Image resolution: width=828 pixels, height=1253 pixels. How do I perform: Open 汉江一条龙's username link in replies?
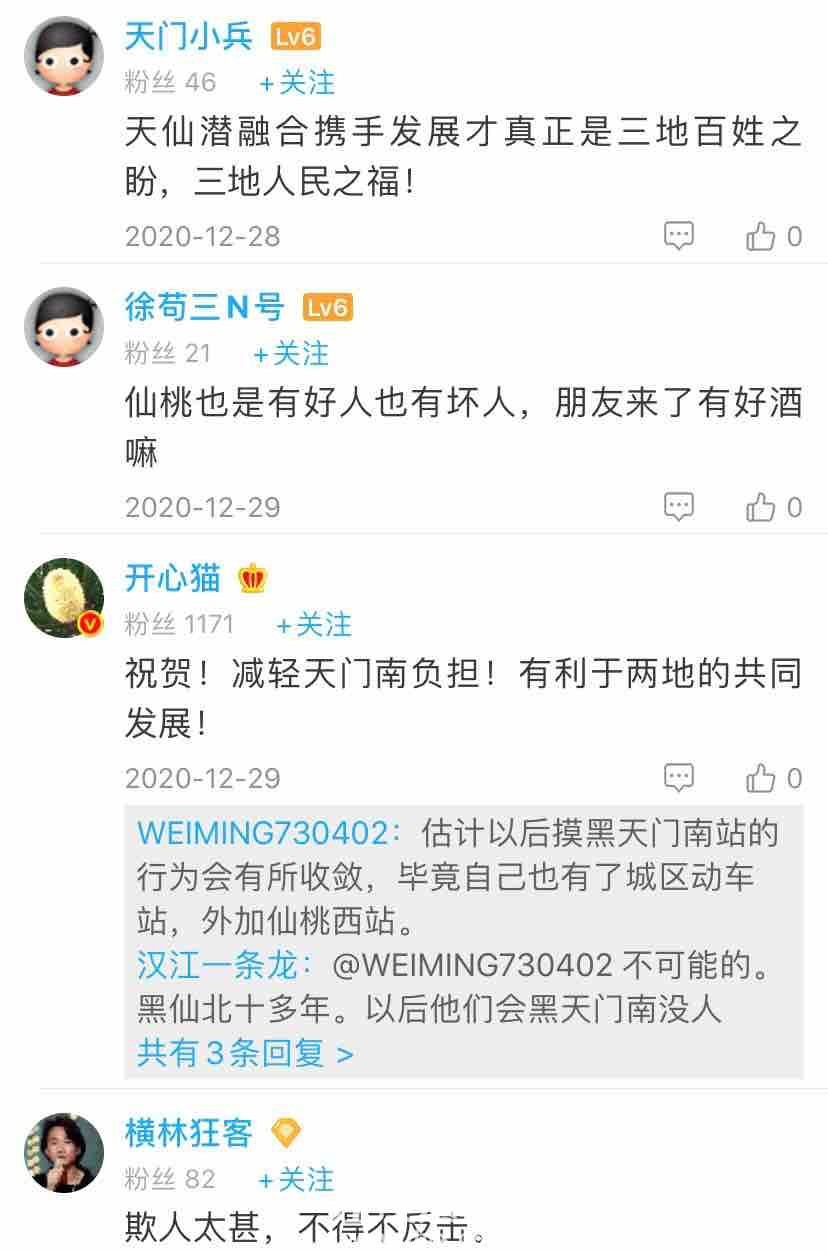225,965
